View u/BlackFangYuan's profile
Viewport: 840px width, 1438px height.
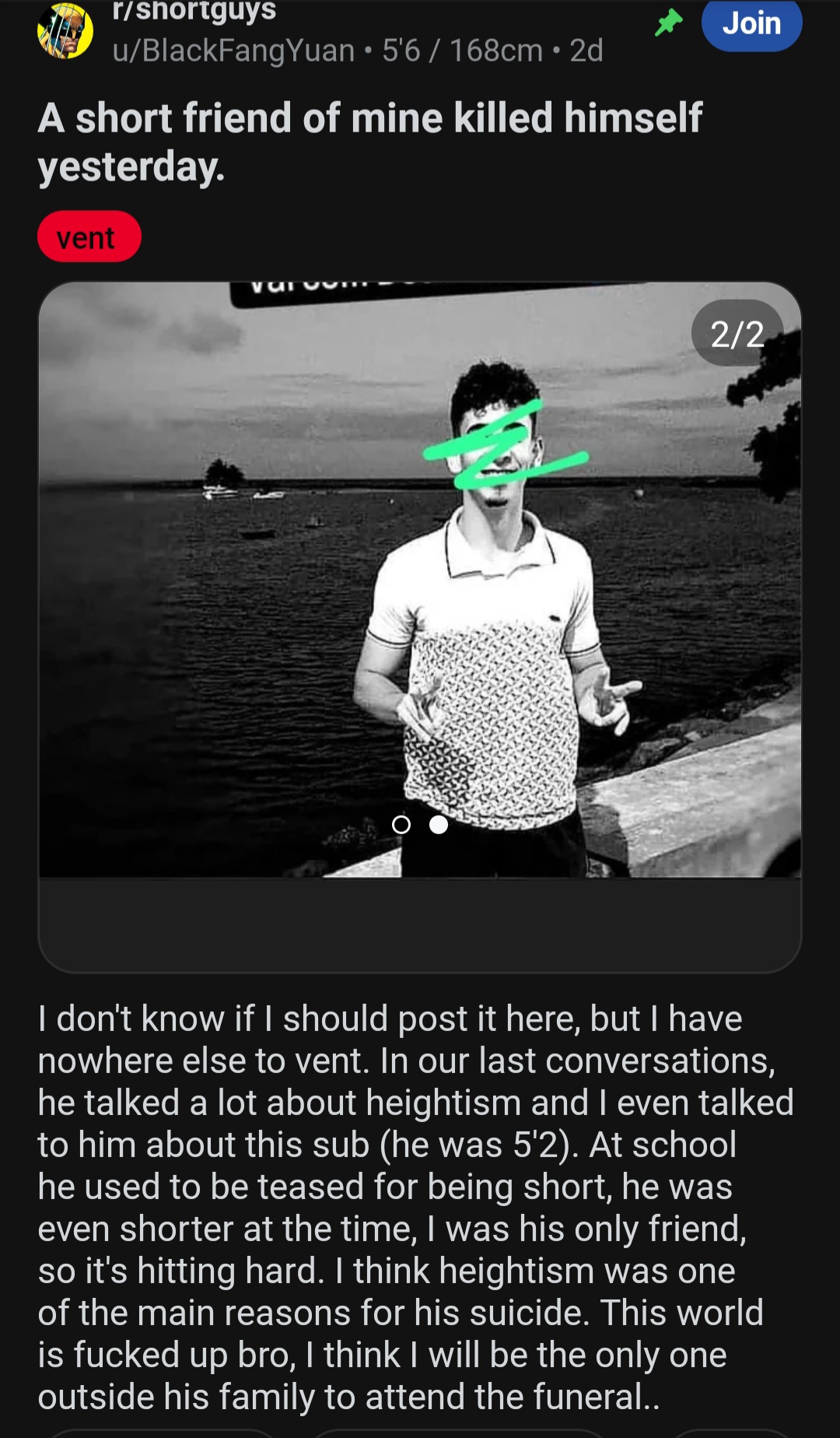[233, 51]
